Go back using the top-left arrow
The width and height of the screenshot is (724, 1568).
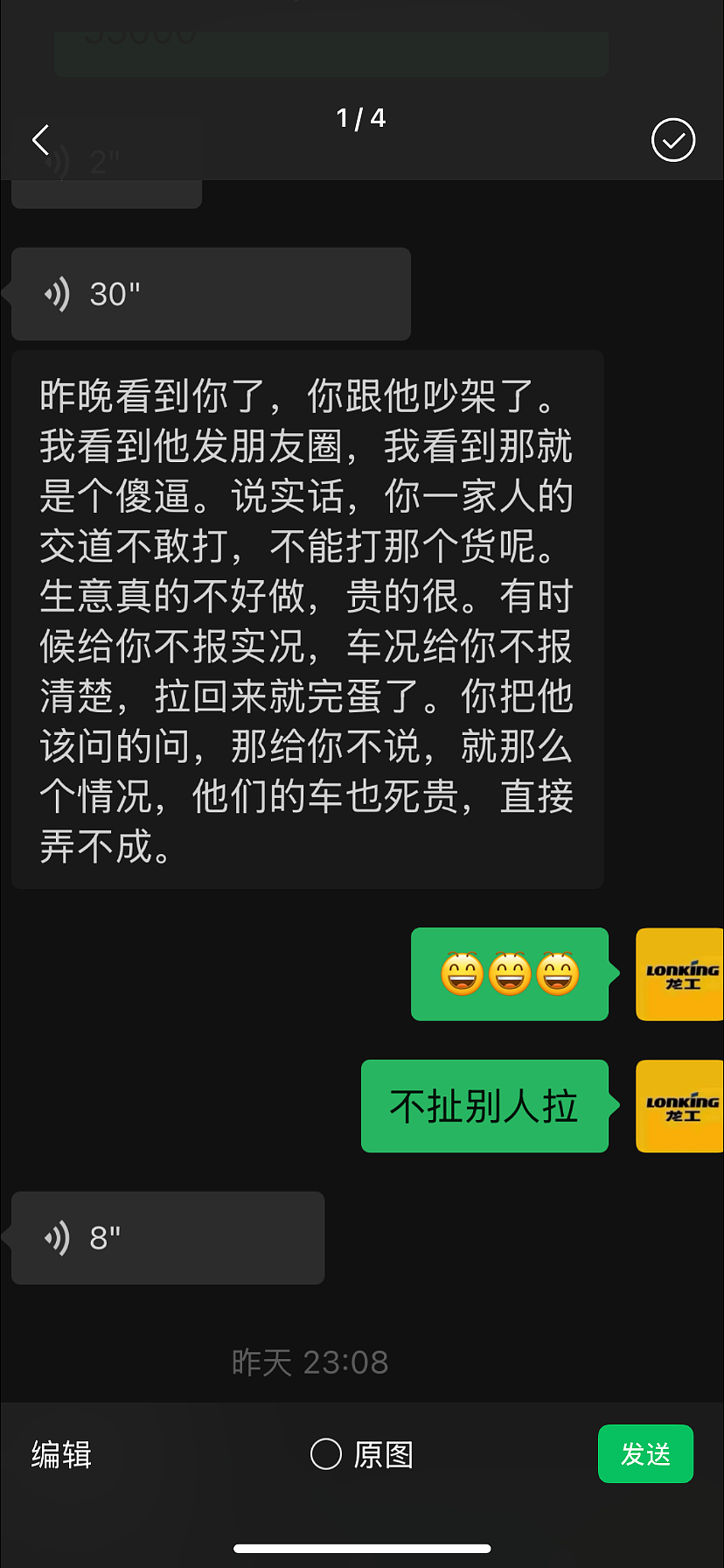[x=41, y=140]
